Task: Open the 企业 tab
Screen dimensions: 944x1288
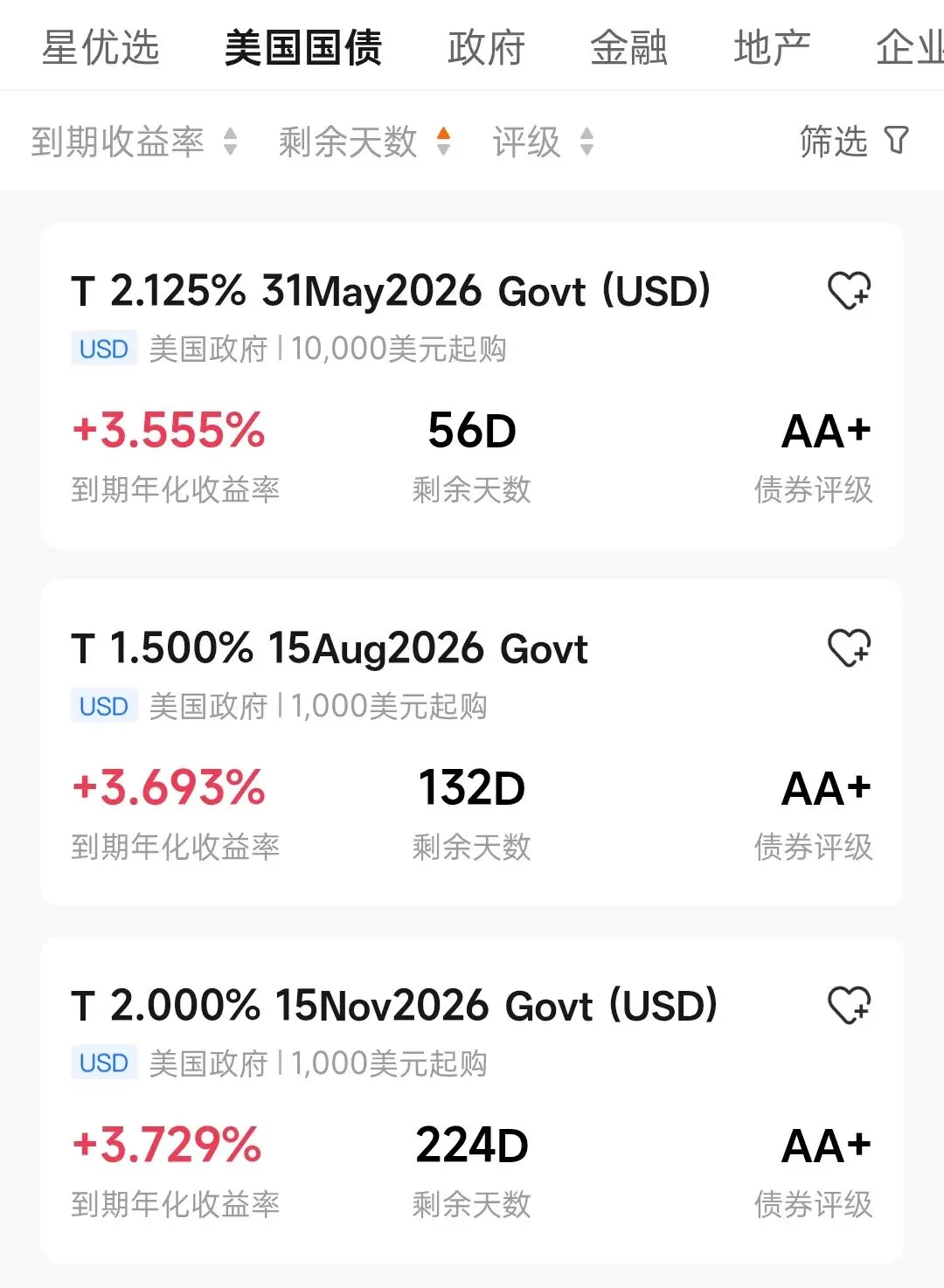Action: [909, 47]
